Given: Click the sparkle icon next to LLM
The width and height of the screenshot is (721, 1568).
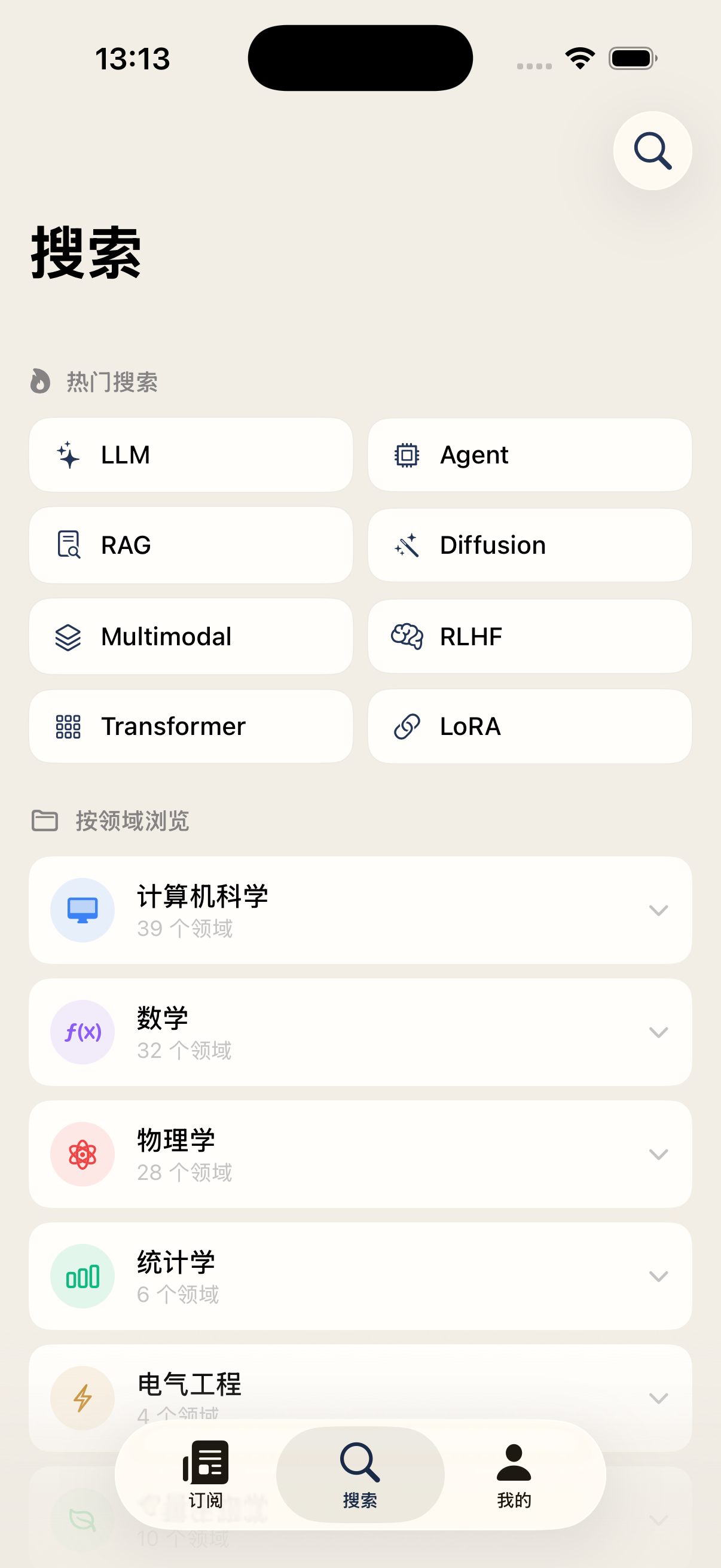Looking at the screenshot, I should (x=68, y=454).
